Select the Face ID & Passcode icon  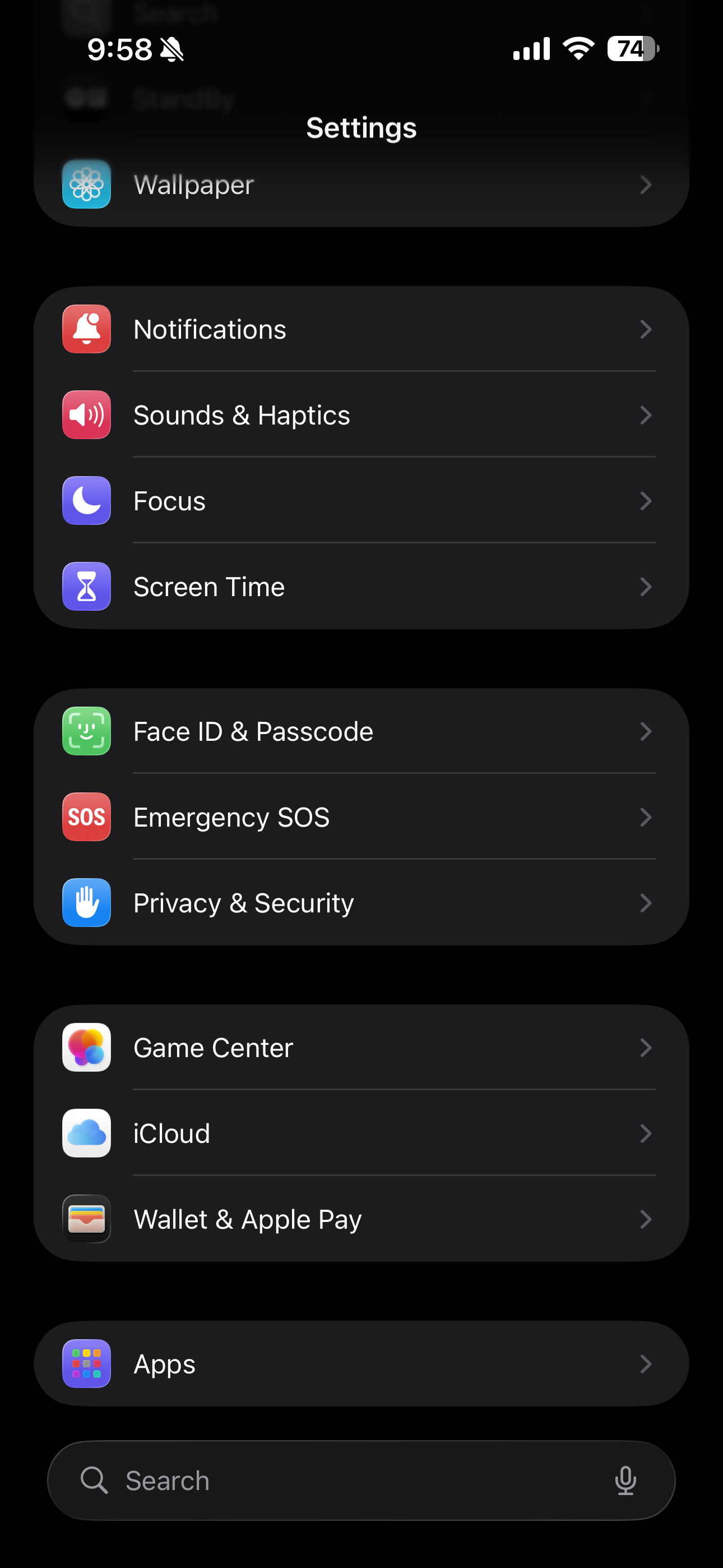point(86,732)
